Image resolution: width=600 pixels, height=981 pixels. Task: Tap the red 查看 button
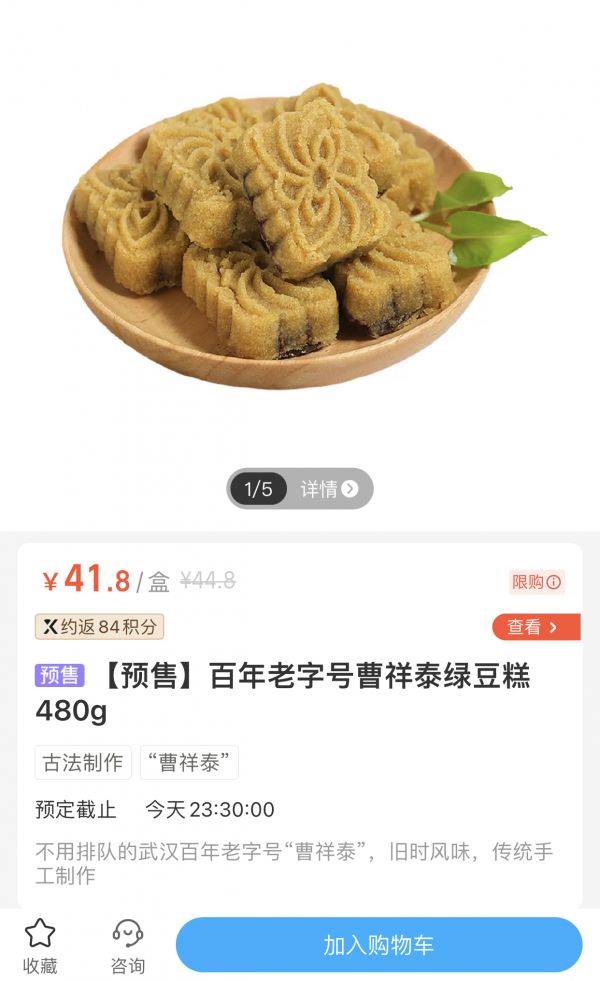[535, 627]
